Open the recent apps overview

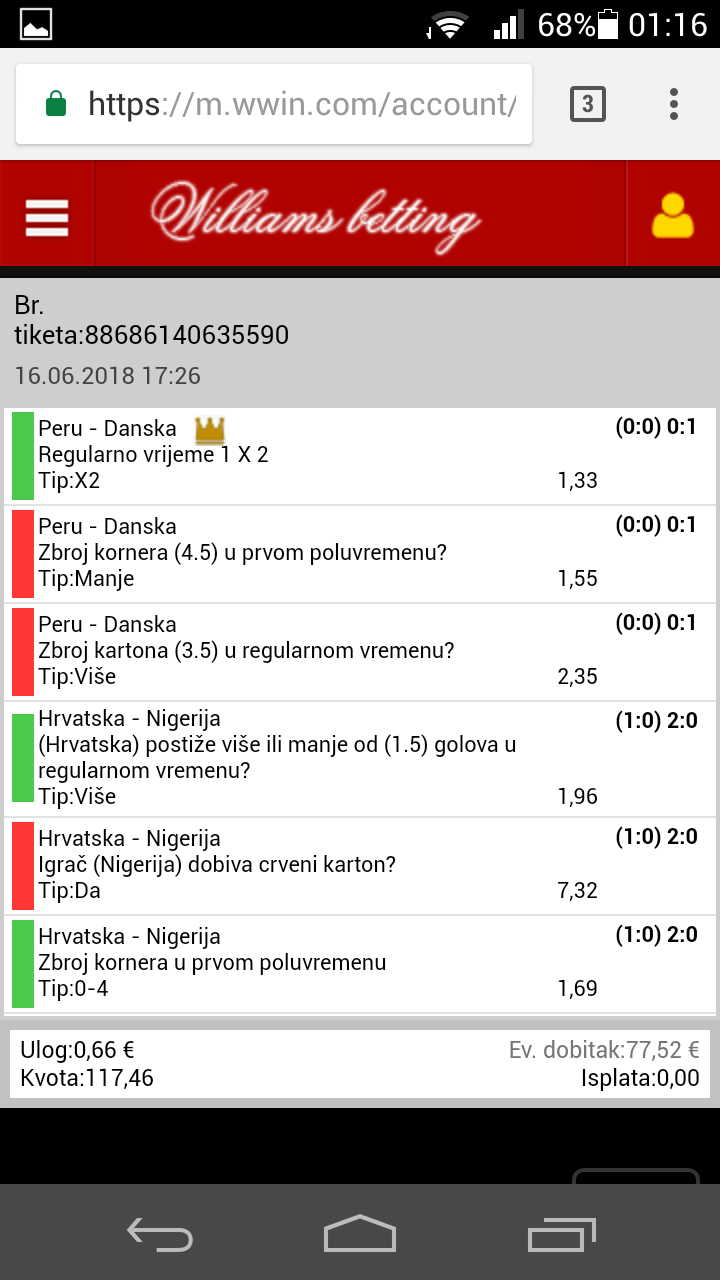pyautogui.click(x=560, y=1233)
